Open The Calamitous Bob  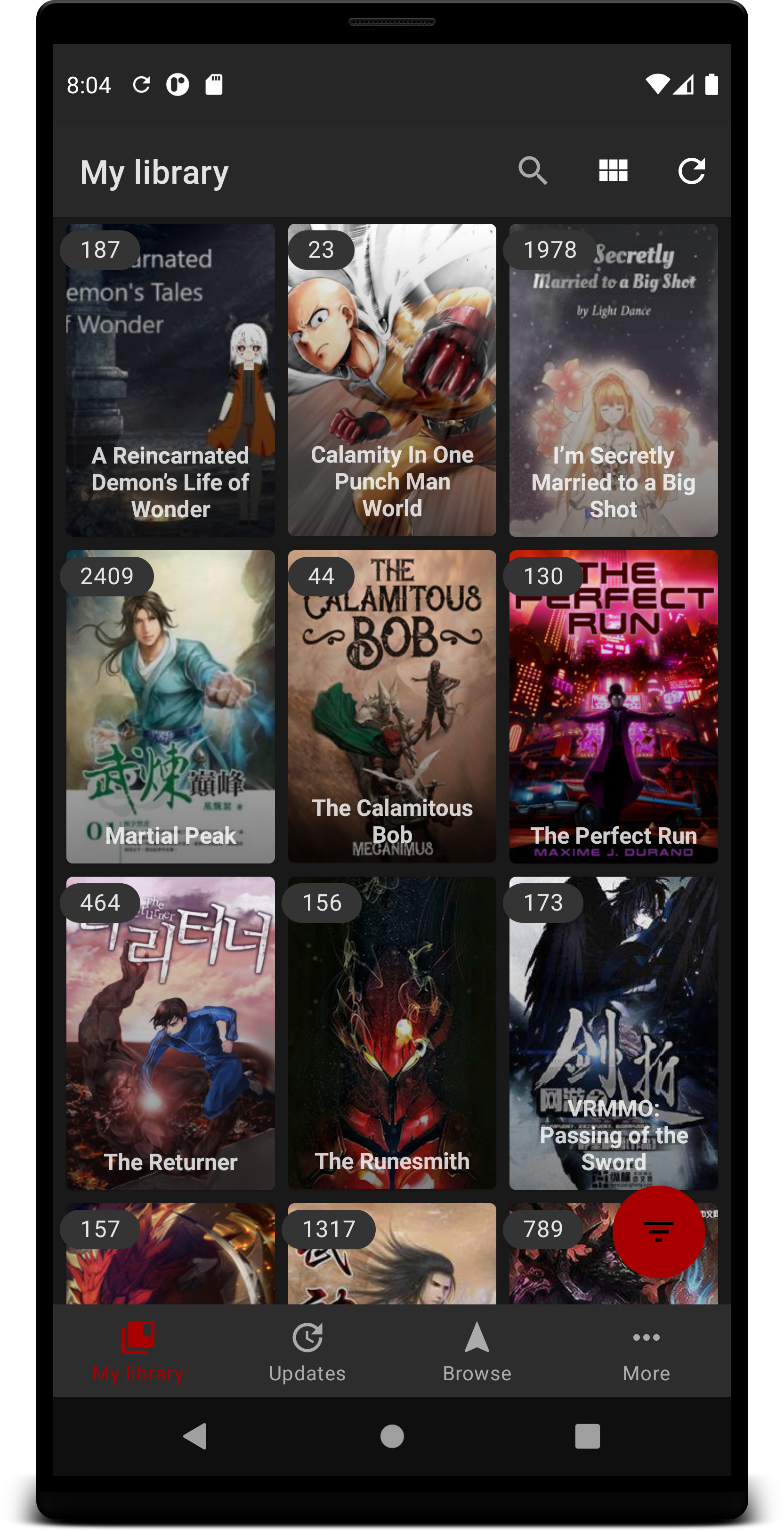pos(392,706)
